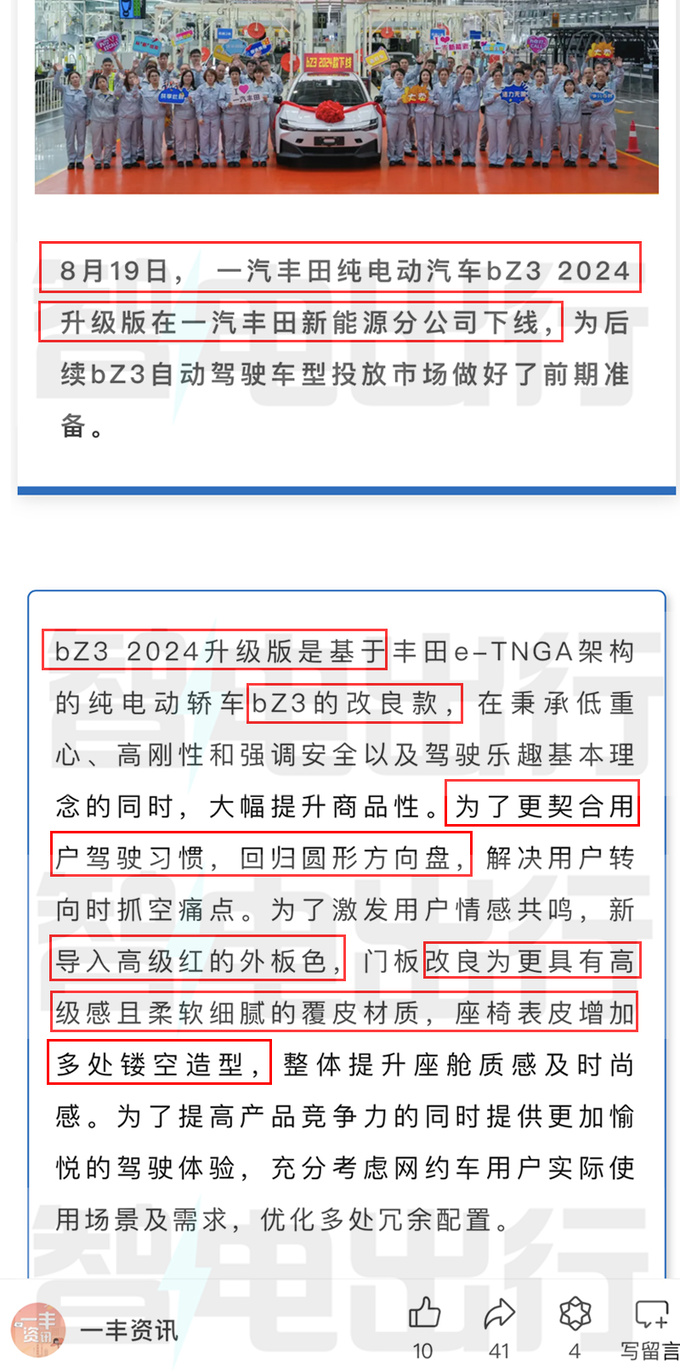Like this article with the thumbs-up icon
680x1372 pixels.
[x=424, y=1314]
